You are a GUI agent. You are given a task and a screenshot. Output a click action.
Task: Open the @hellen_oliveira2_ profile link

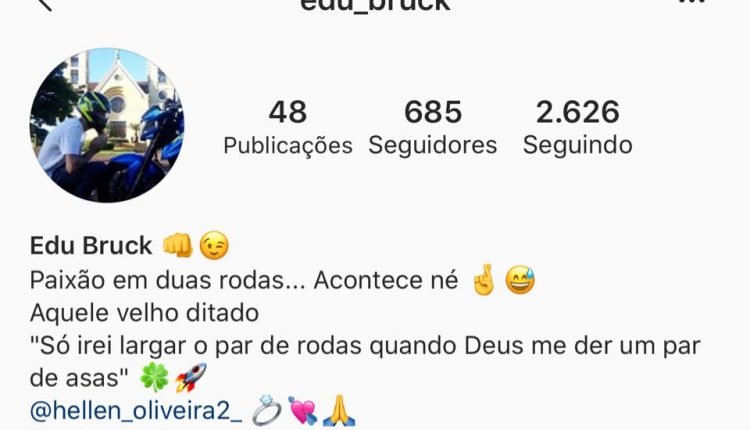click(135, 412)
